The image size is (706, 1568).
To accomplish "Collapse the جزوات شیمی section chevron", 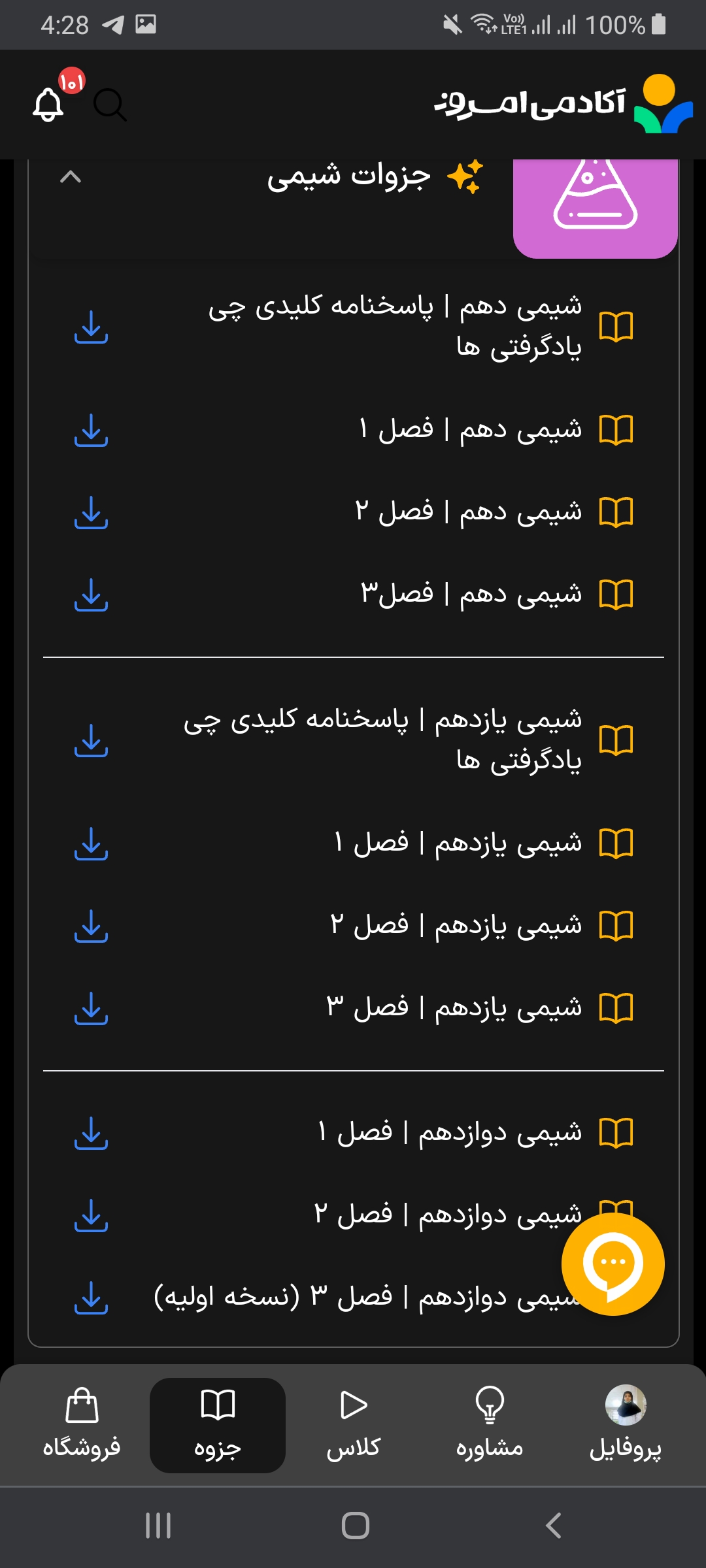I will pyautogui.click(x=70, y=178).
